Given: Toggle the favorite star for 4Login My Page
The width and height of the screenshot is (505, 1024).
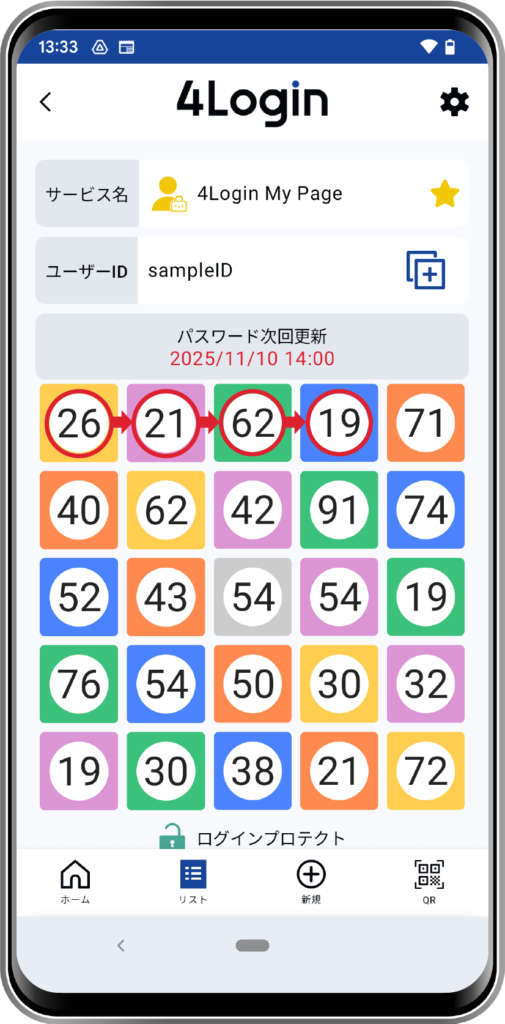Looking at the screenshot, I should 445,194.
